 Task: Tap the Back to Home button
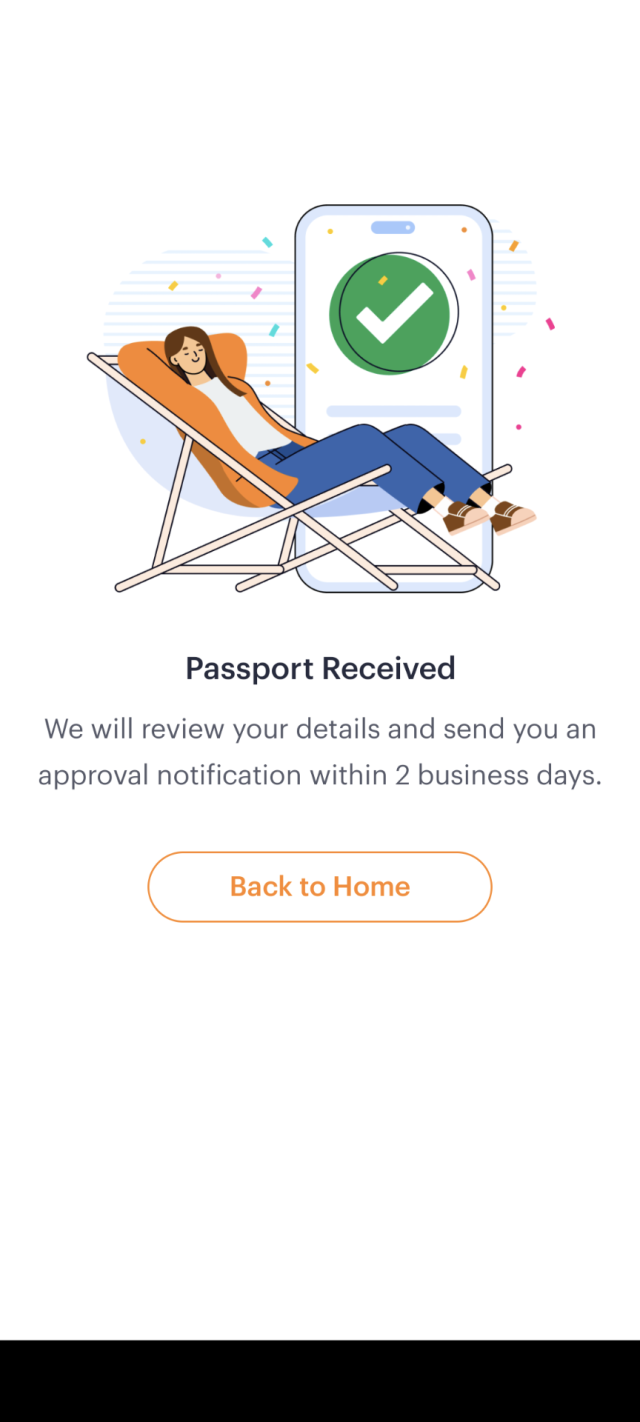point(320,886)
